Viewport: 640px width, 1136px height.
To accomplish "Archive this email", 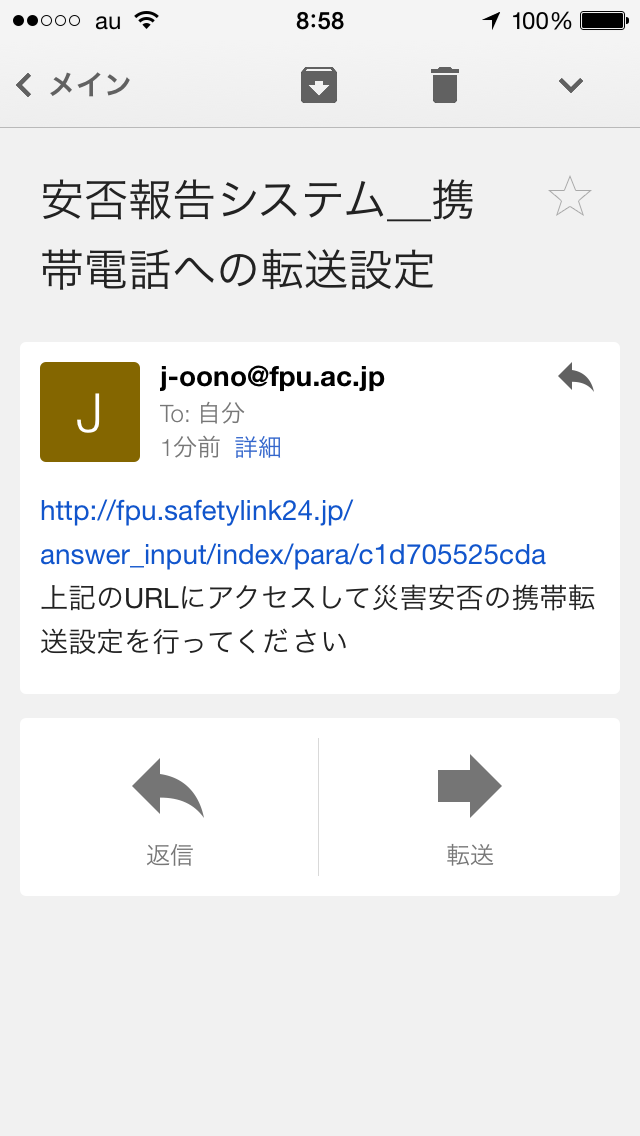I will coord(318,85).
